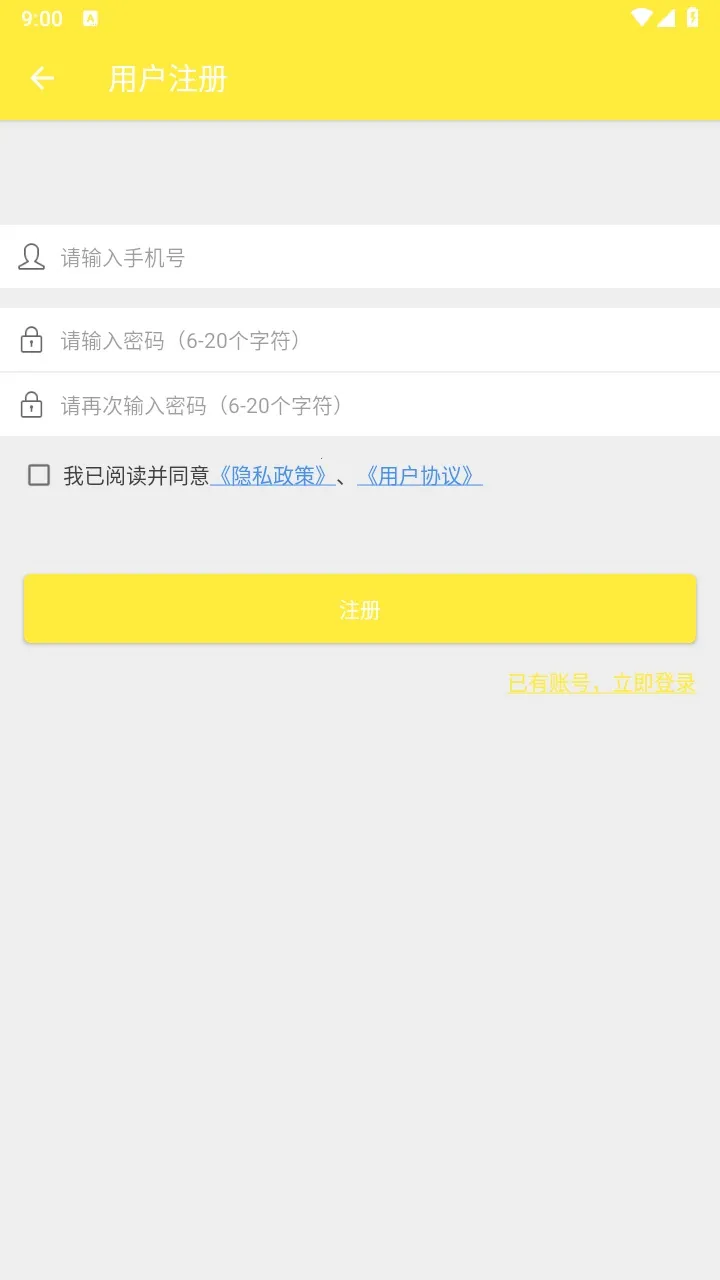
Task: Click the small app icon next to 9:00
Action: point(89,18)
